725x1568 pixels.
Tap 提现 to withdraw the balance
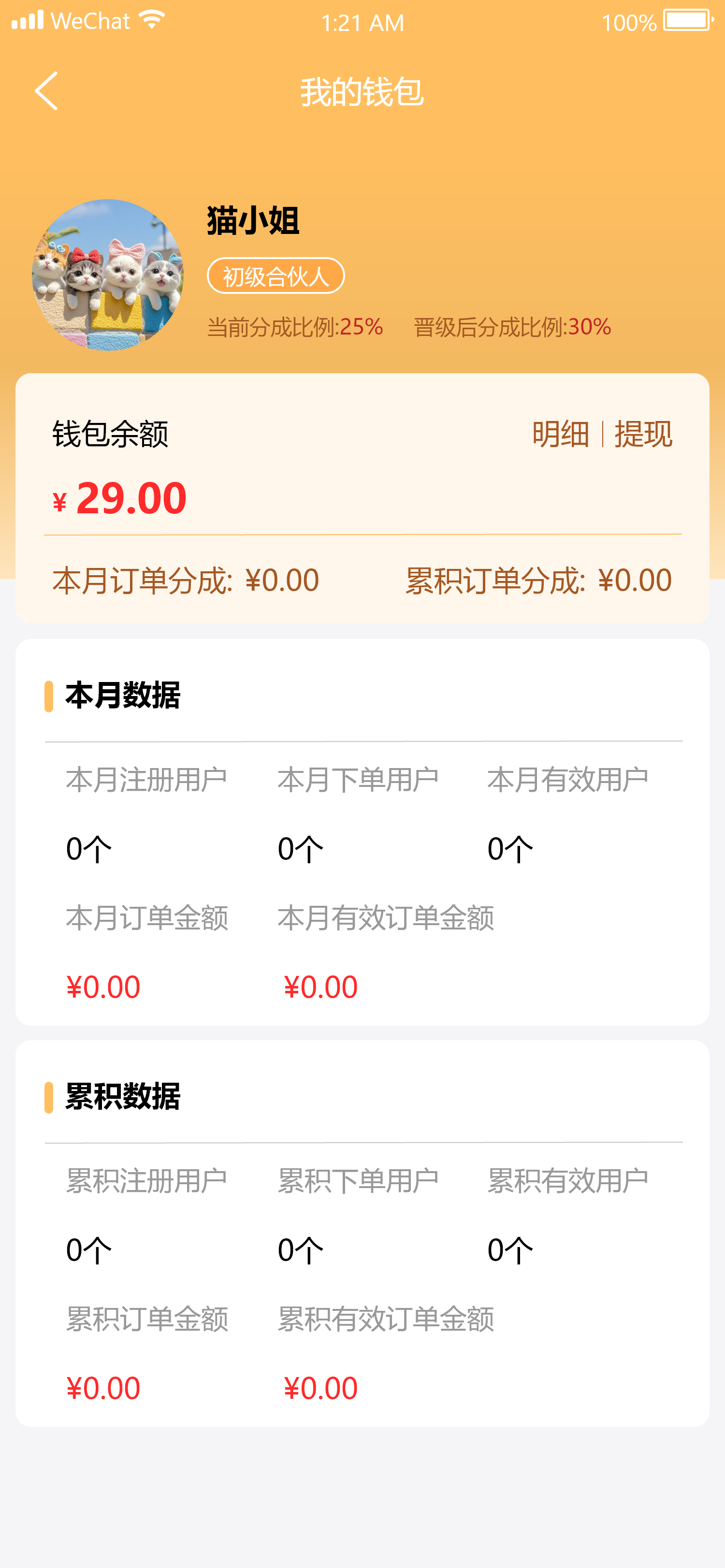[x=643, y=434]
